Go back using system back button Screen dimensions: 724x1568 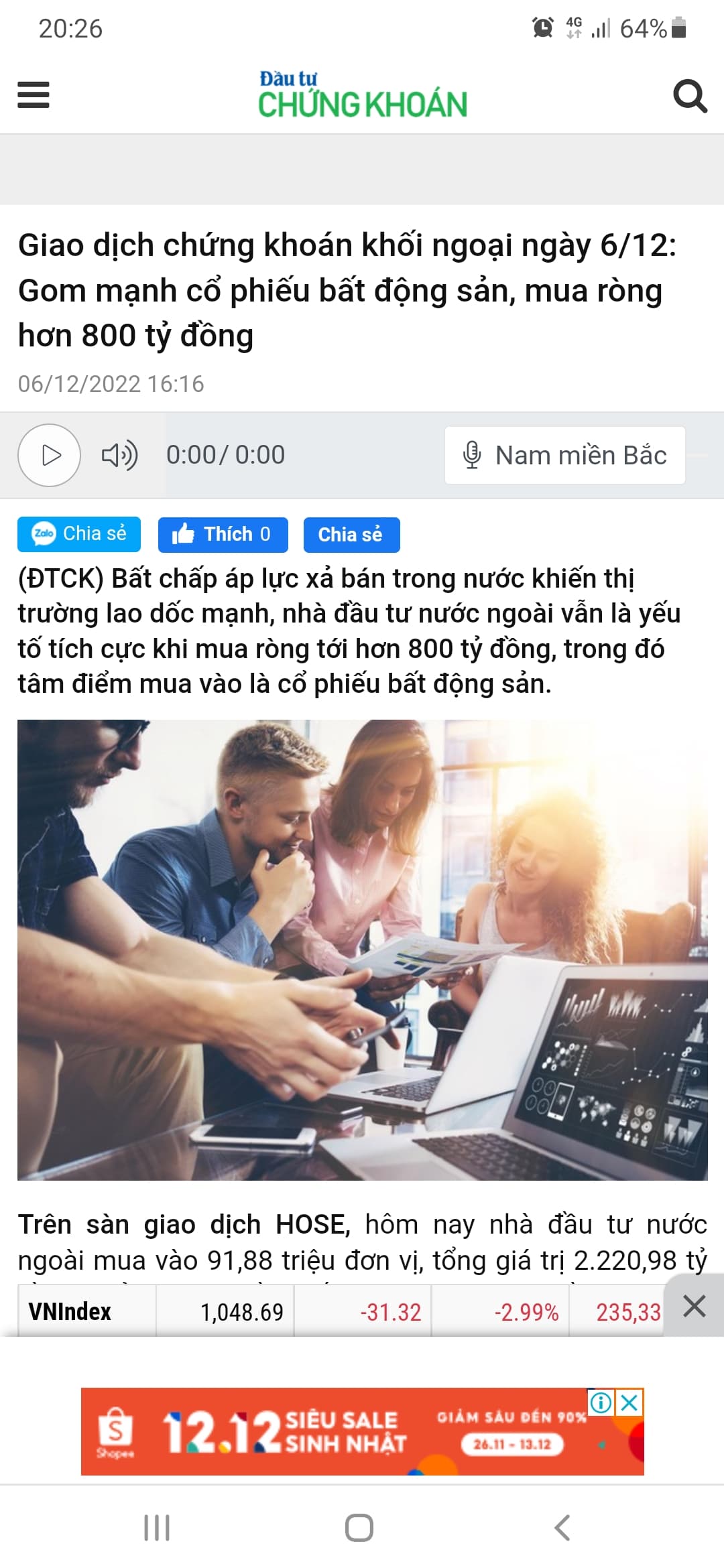(562, 1528)
